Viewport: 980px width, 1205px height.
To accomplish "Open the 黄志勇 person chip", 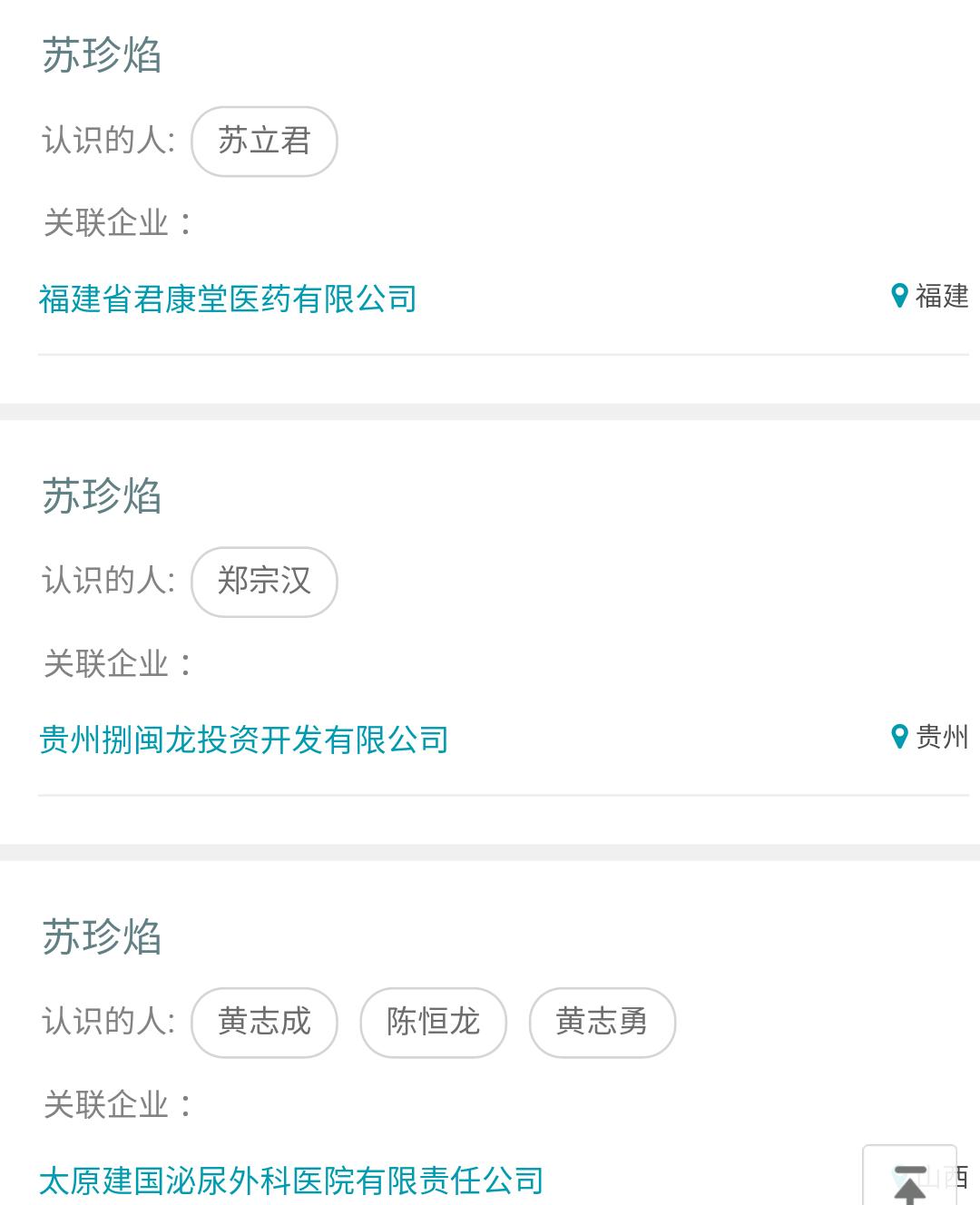I will 602,1022.
